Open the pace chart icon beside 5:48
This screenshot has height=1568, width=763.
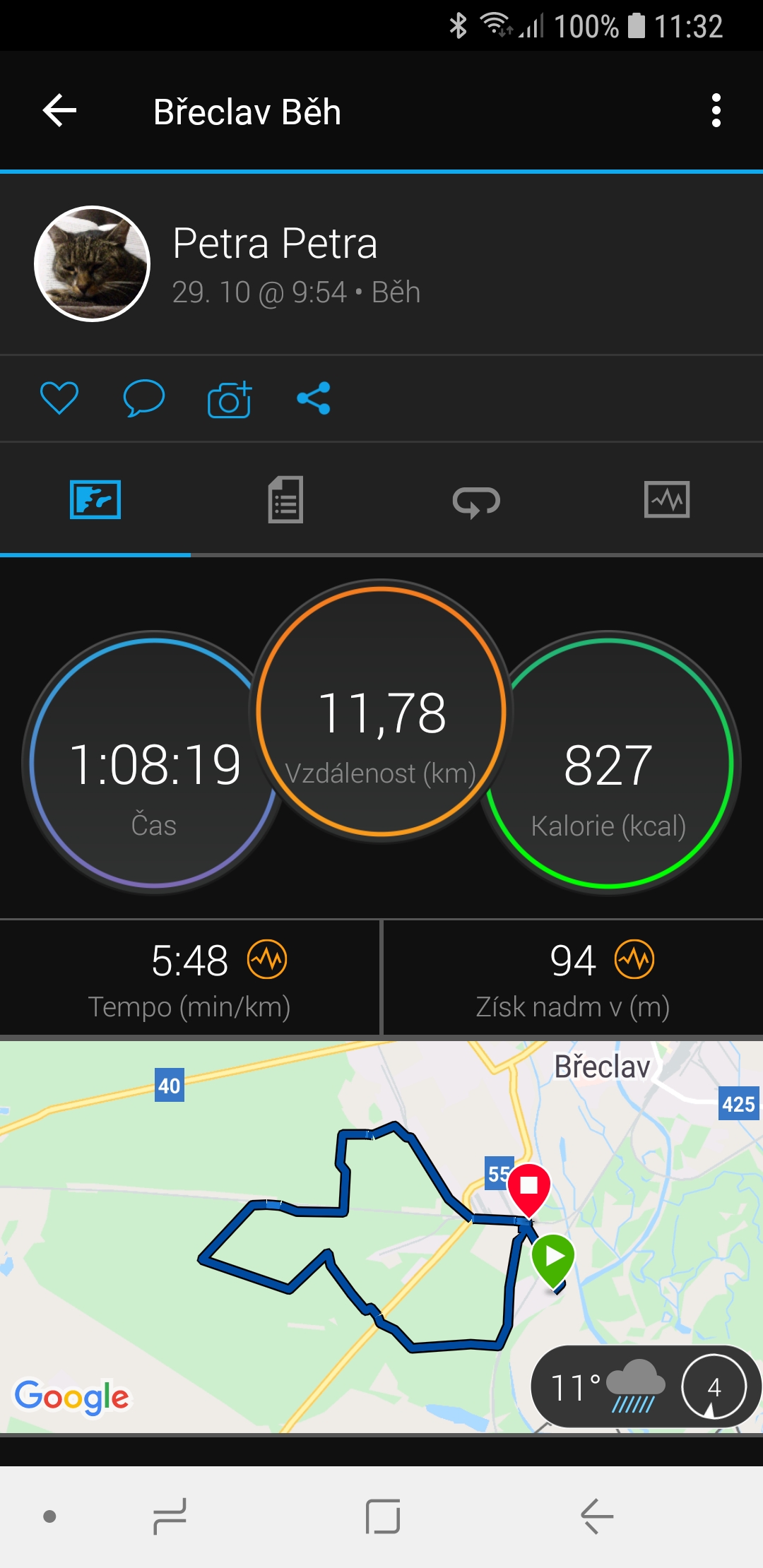(267, 959)
